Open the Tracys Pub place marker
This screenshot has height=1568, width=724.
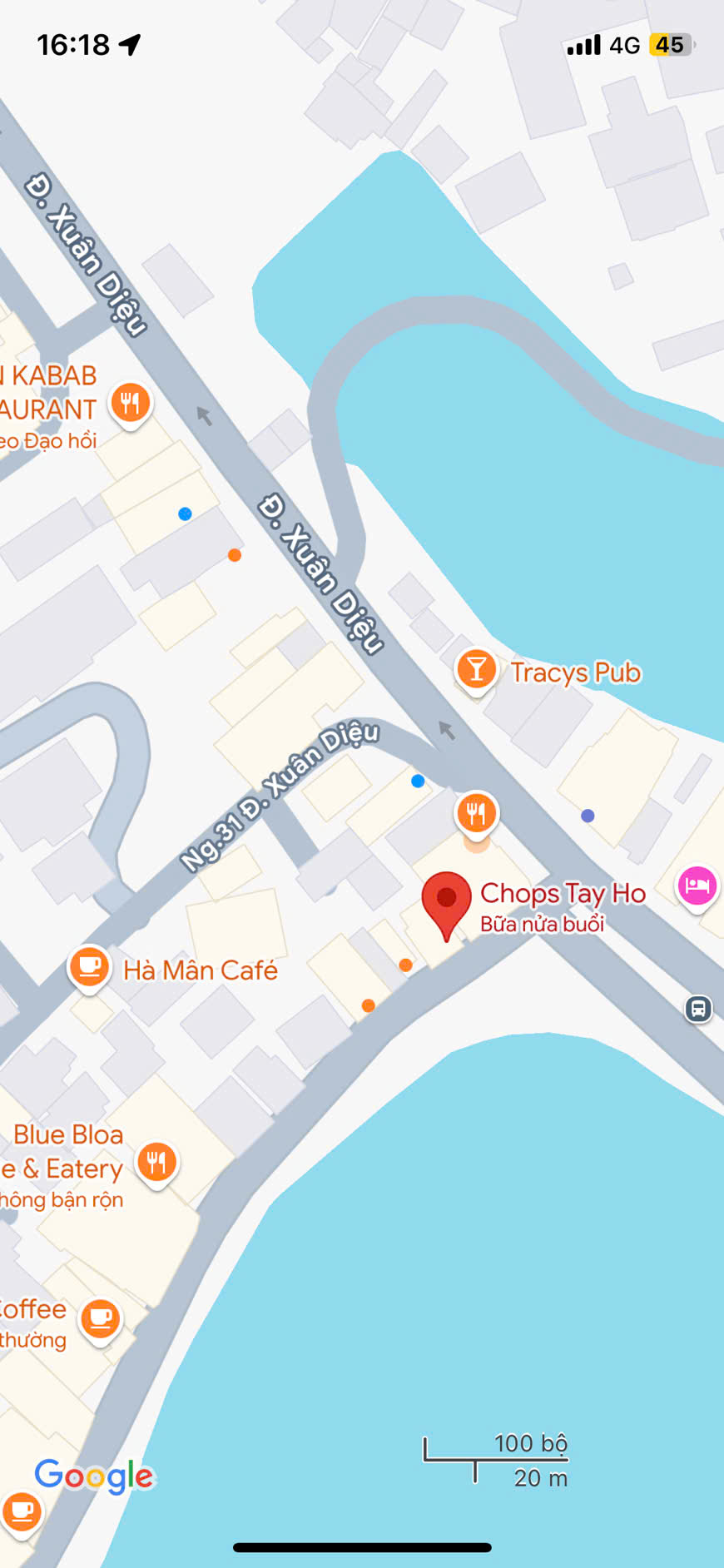coord(477,669)
